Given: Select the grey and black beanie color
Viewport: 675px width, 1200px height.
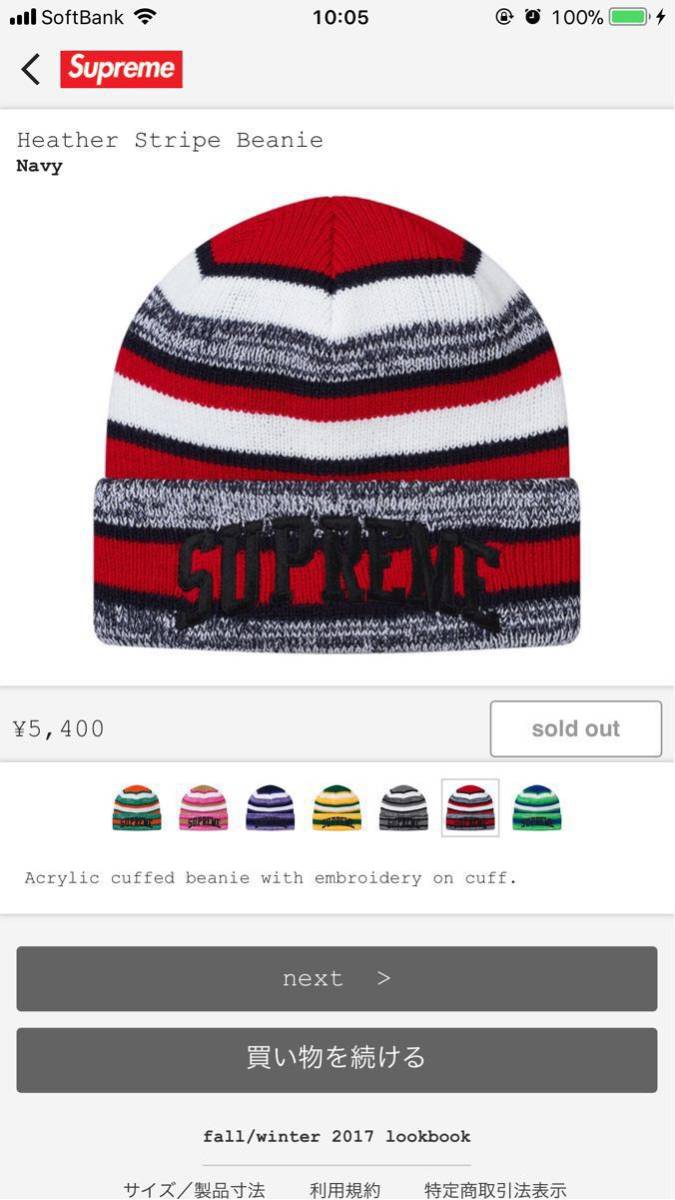Looking at the screenshot, I should point(404,808).
